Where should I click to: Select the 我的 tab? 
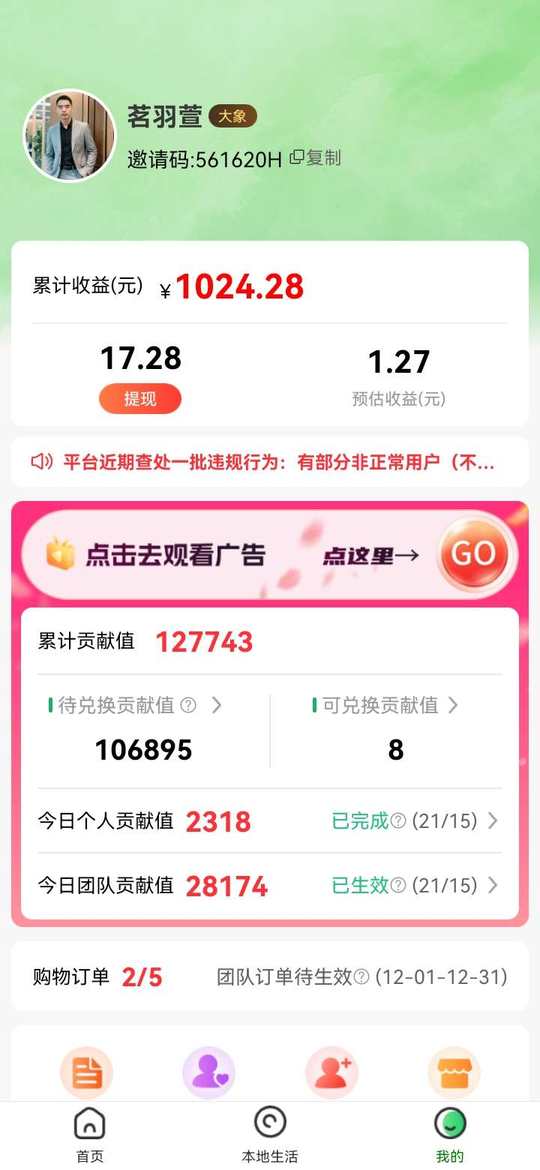coord(450,1136)
